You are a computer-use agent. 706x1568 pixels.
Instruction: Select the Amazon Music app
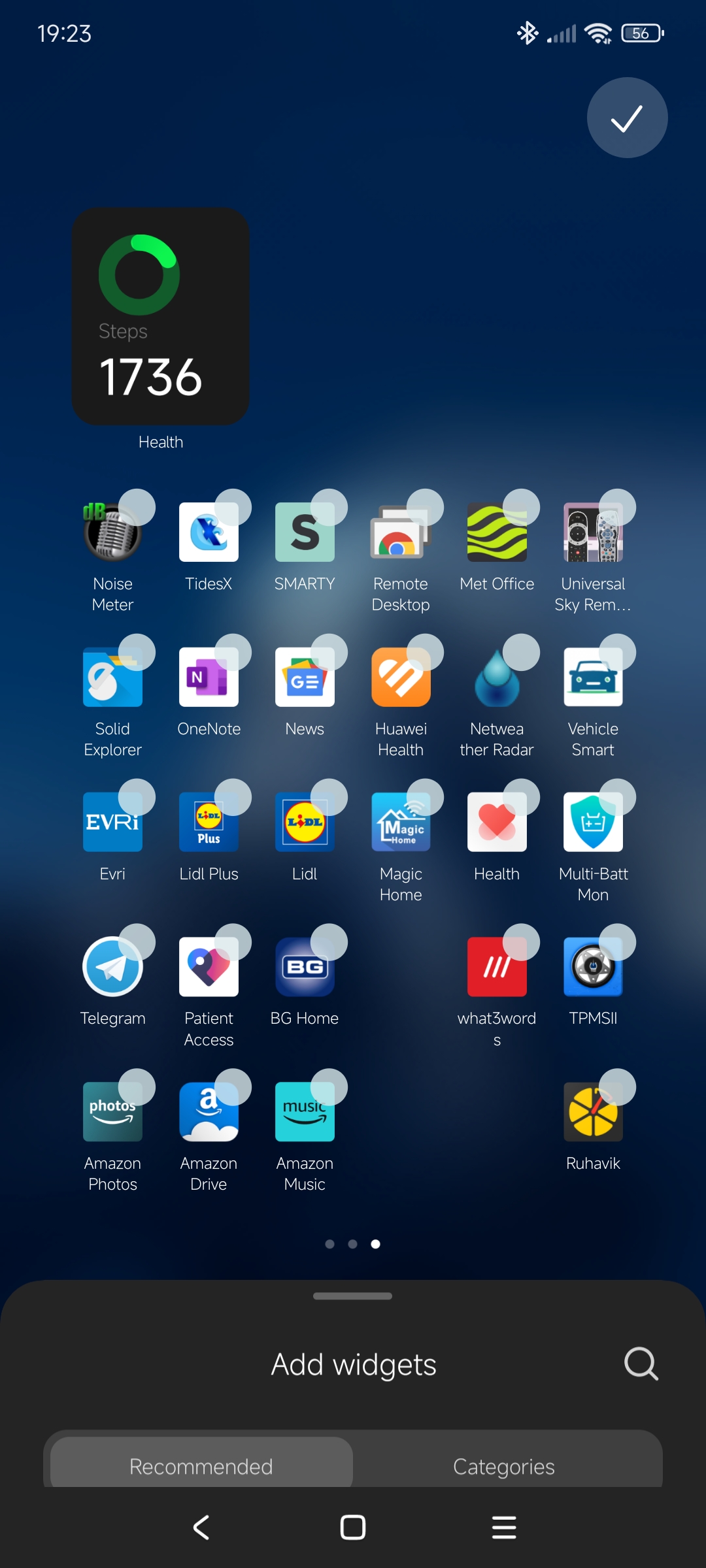[x=305, y=1112]
